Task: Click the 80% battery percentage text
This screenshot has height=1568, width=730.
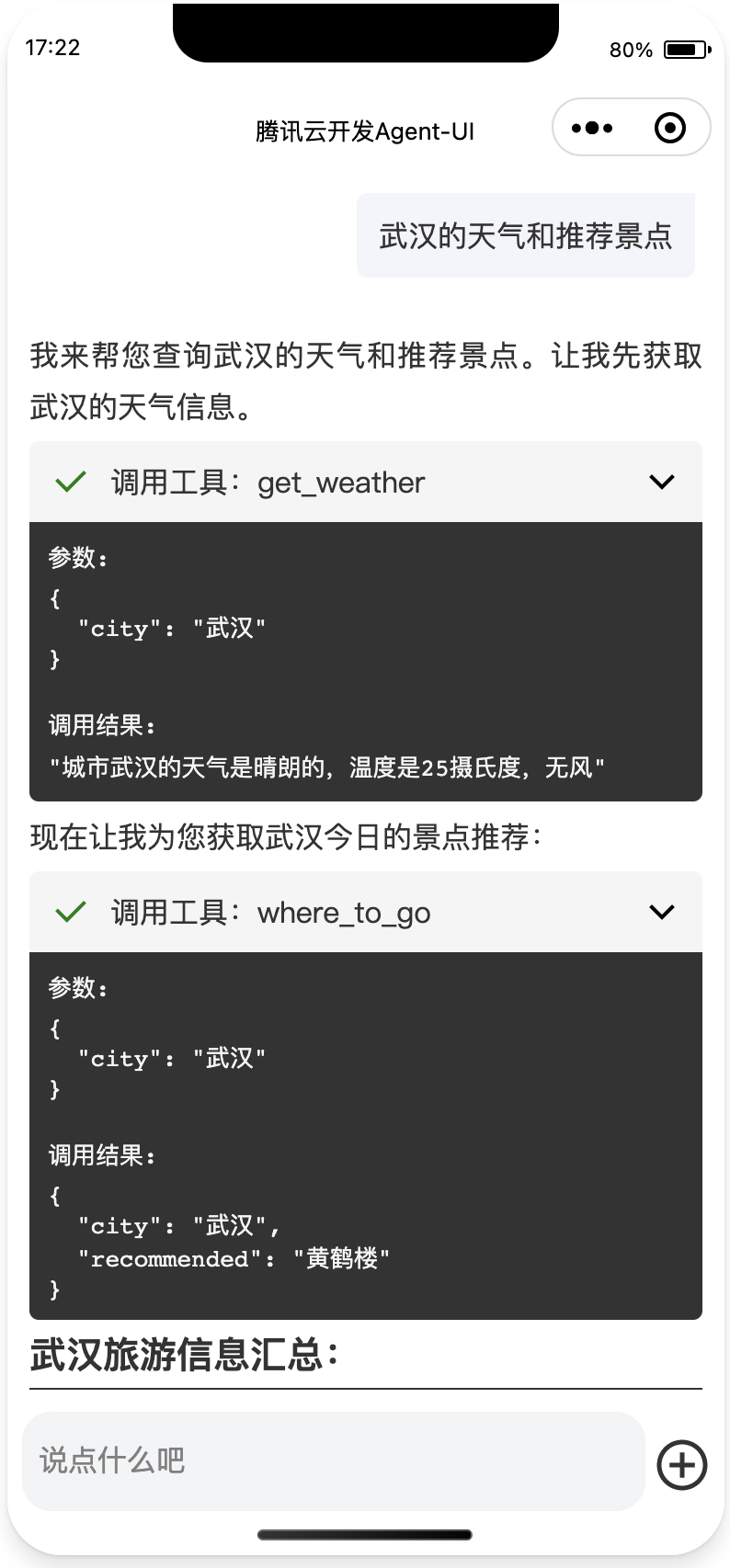Action: point(630,51)
